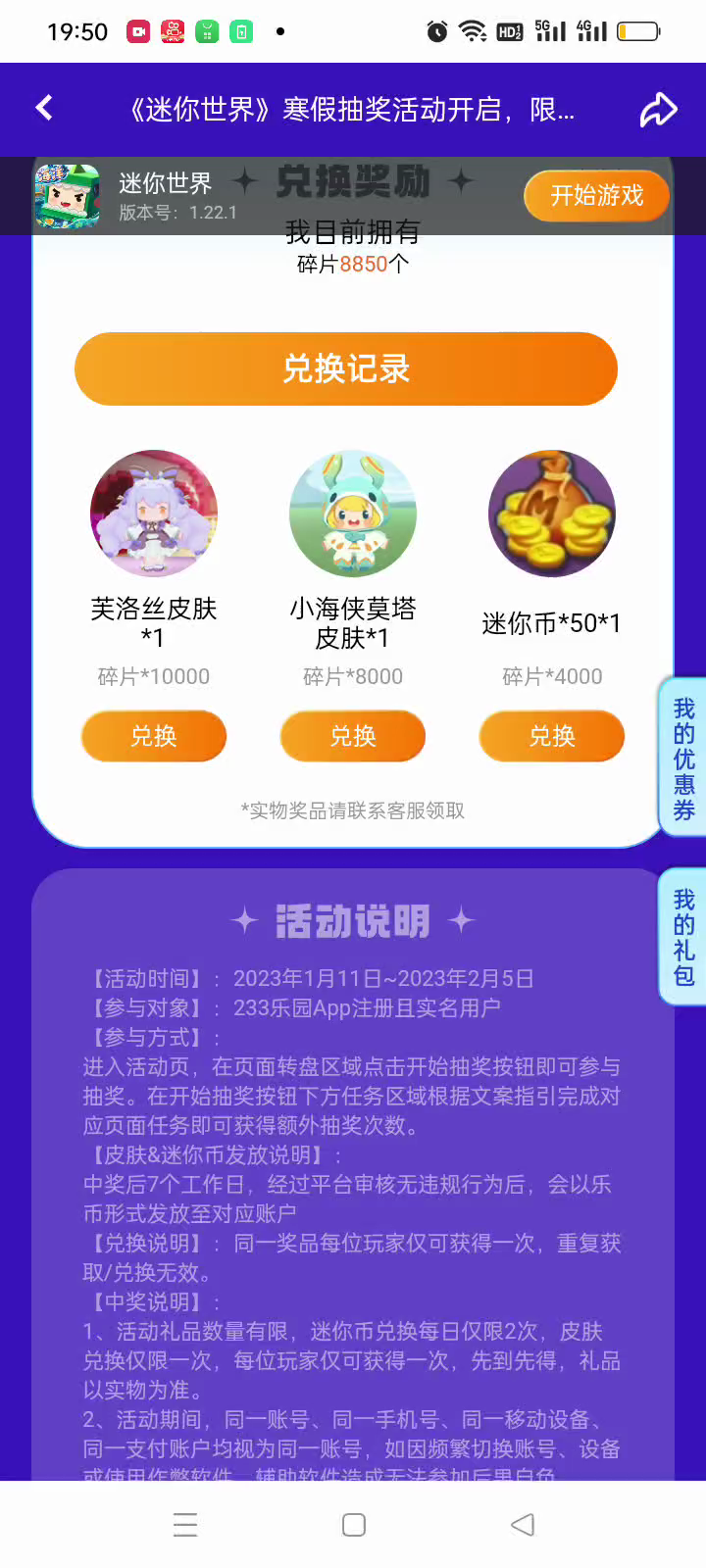Open recent apps from navigation bar
The image size is (706, 1568).
point(185,1525)
